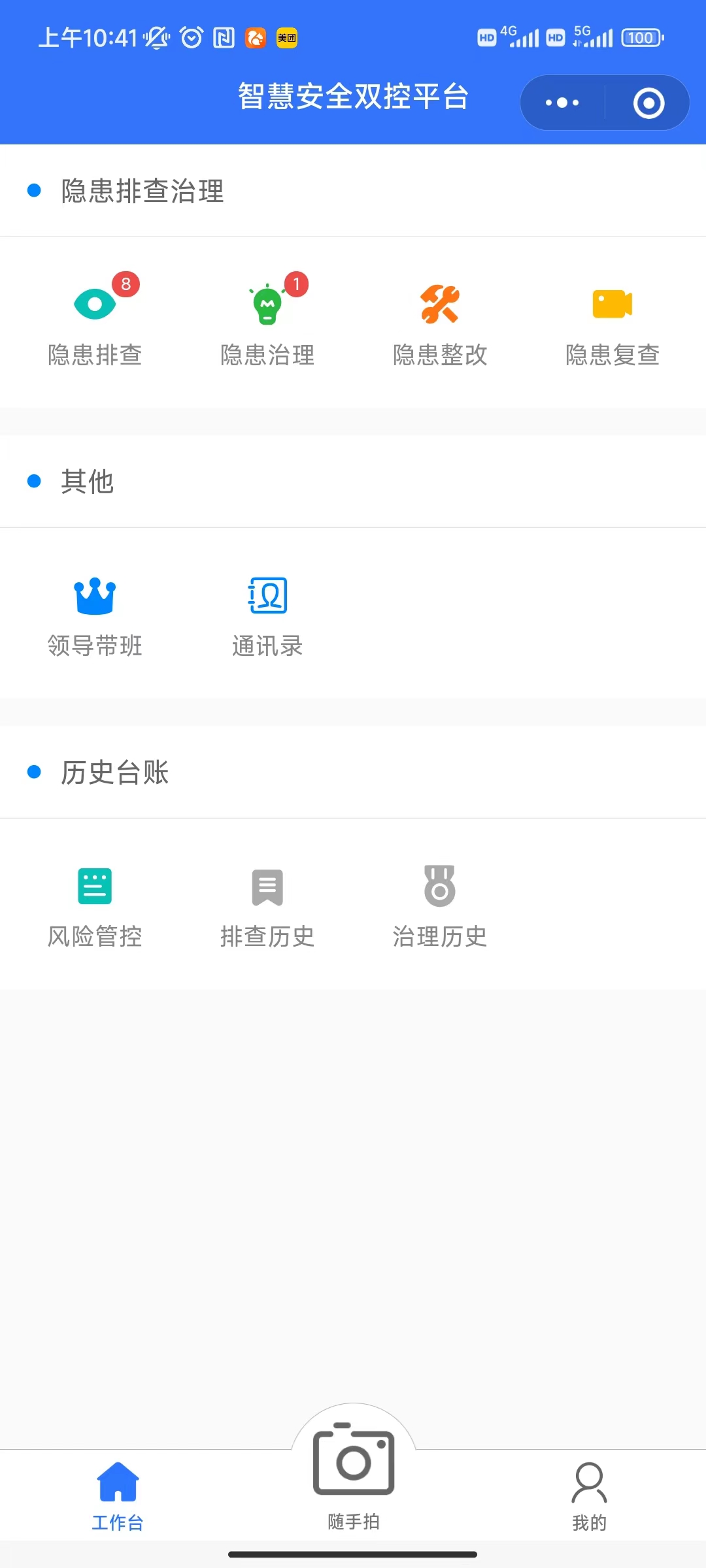Open the mini program more options menu
Viewport: 706px width, 1568px height.
562,103
